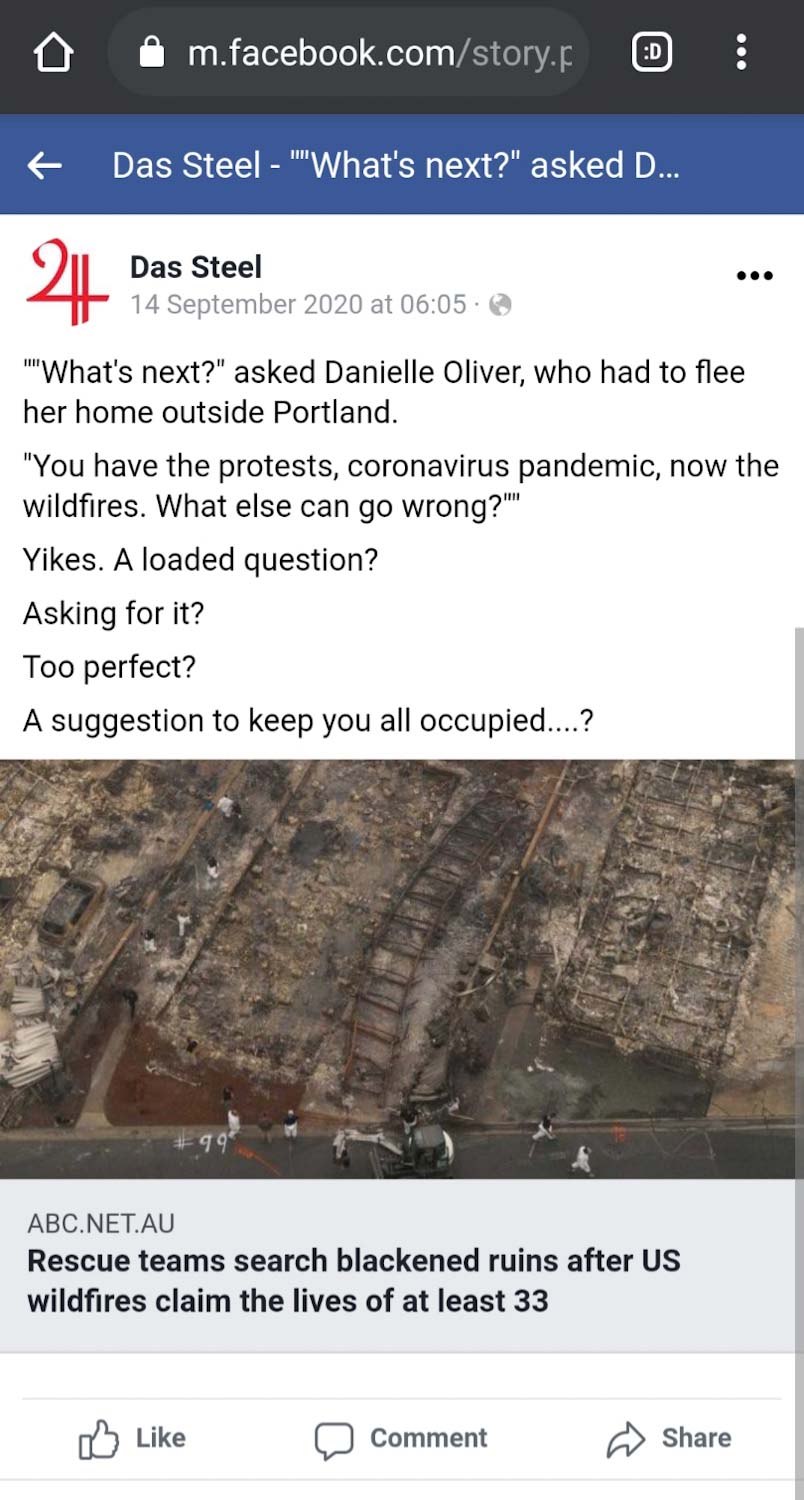Open the 14 September 2020 post timestamp
This screenshot has width=804, height=1500.
pos(298,304)
